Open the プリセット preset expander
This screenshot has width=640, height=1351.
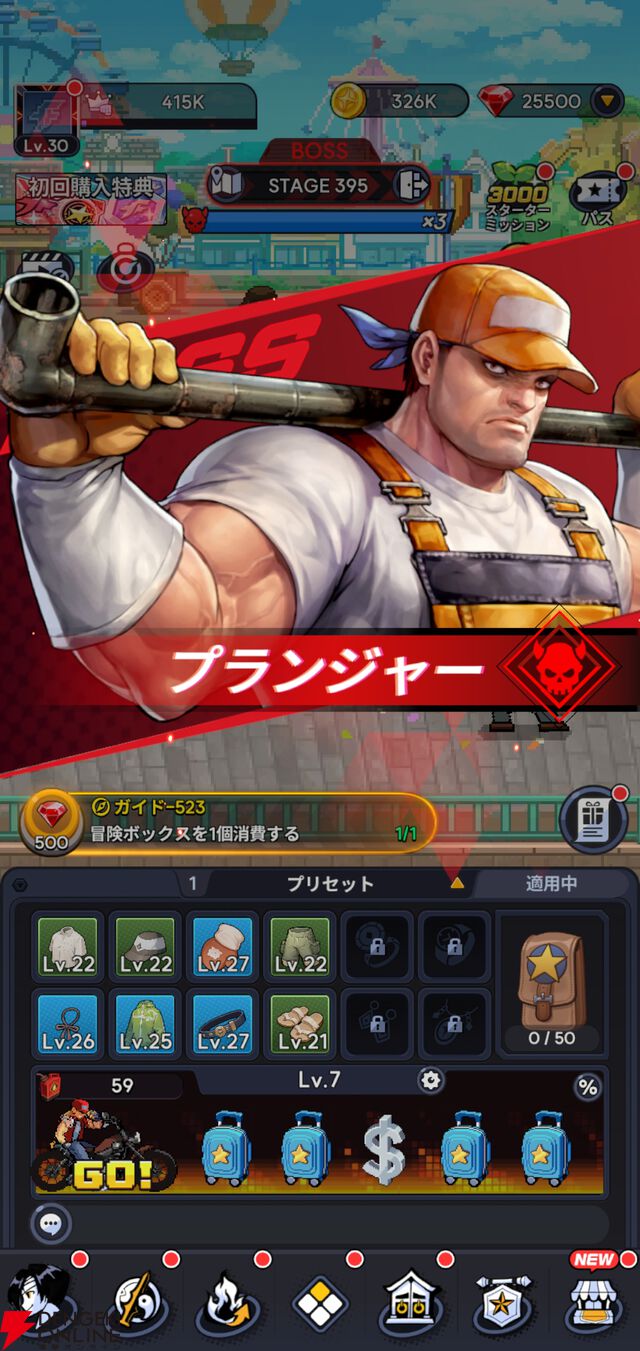click(x=456, y=883)
